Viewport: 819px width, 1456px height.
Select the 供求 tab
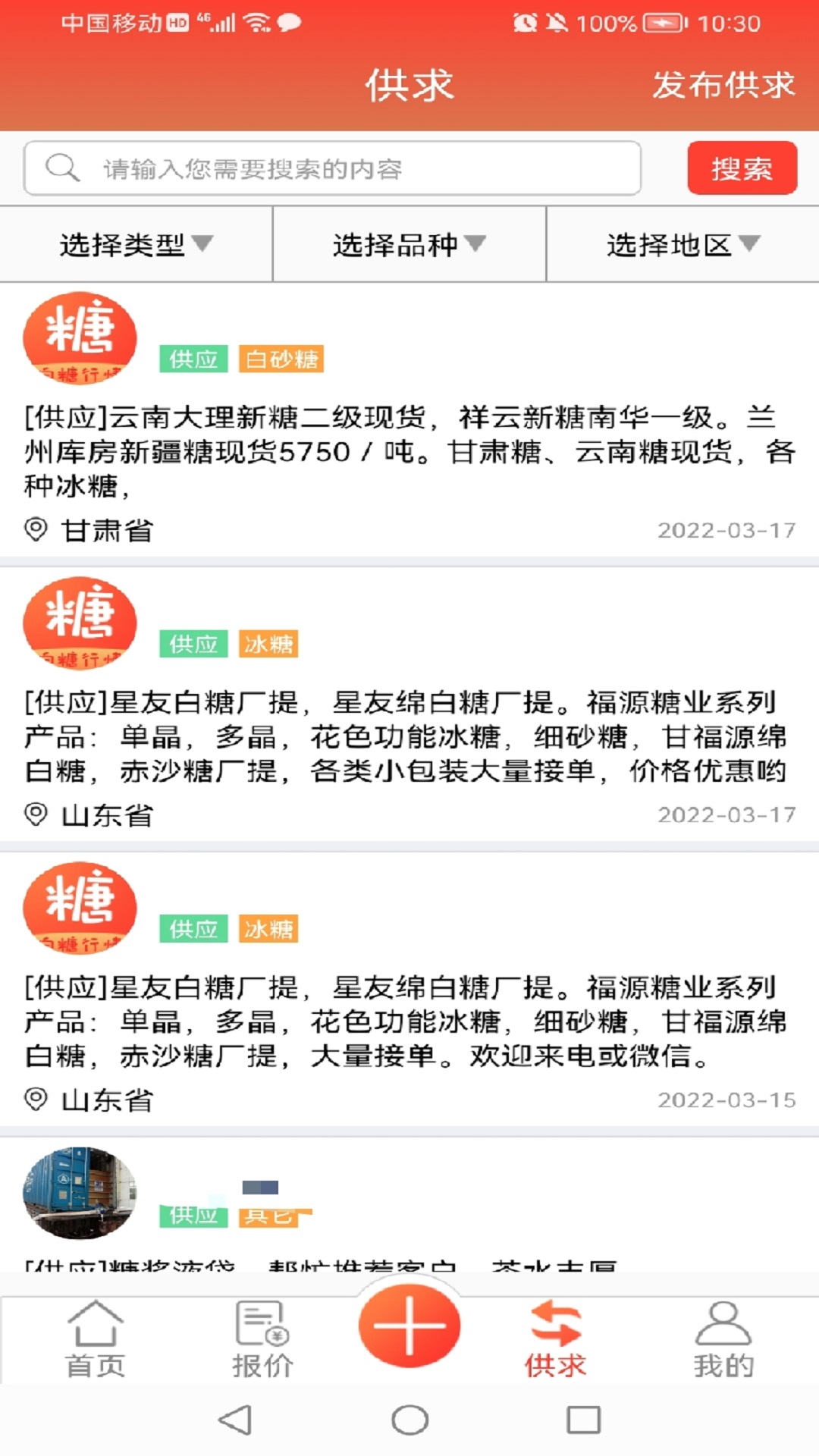click(556, 1340)
